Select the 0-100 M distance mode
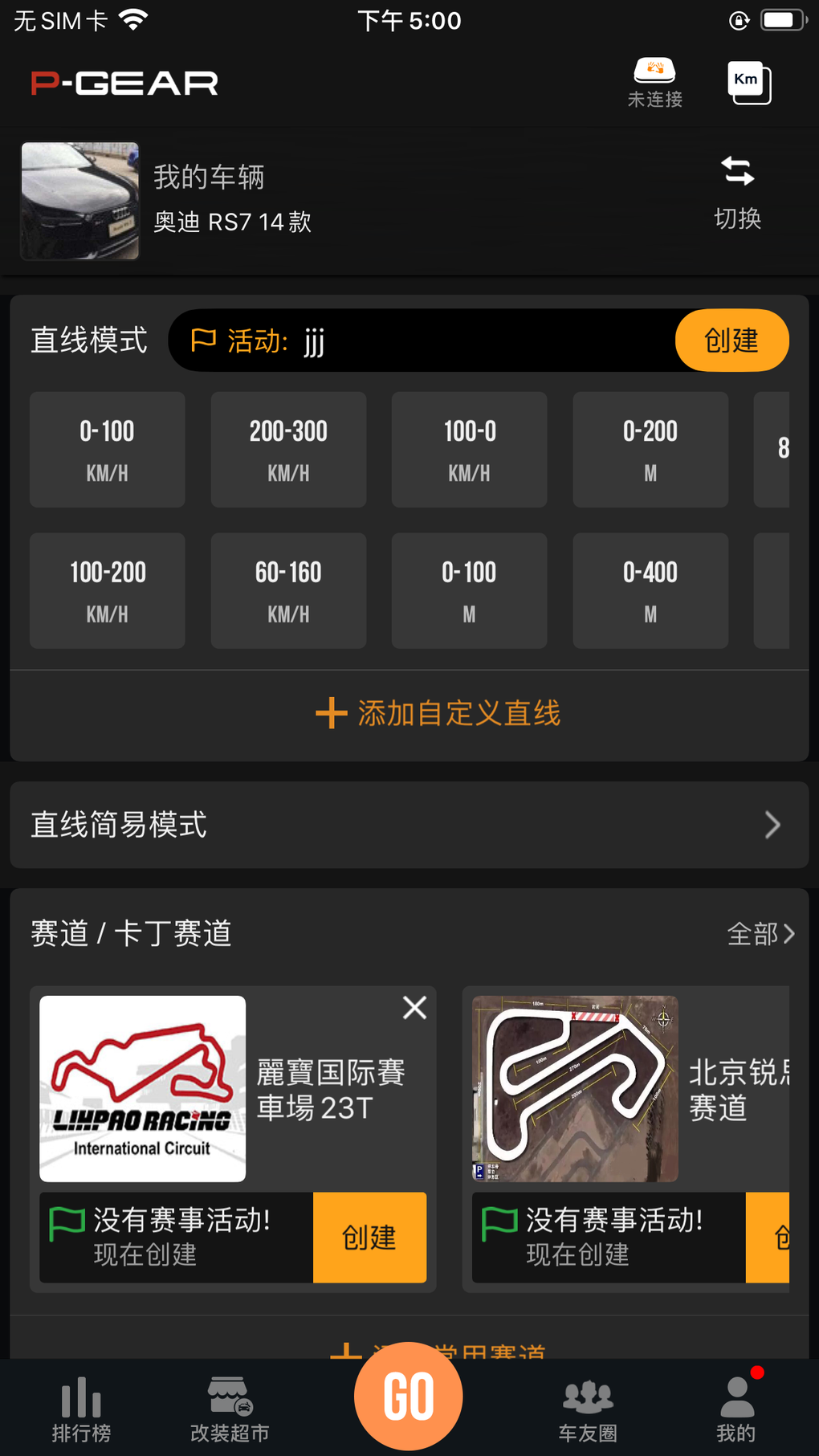This screenshot has width=819, height=1456. click(x=470, y=591)
